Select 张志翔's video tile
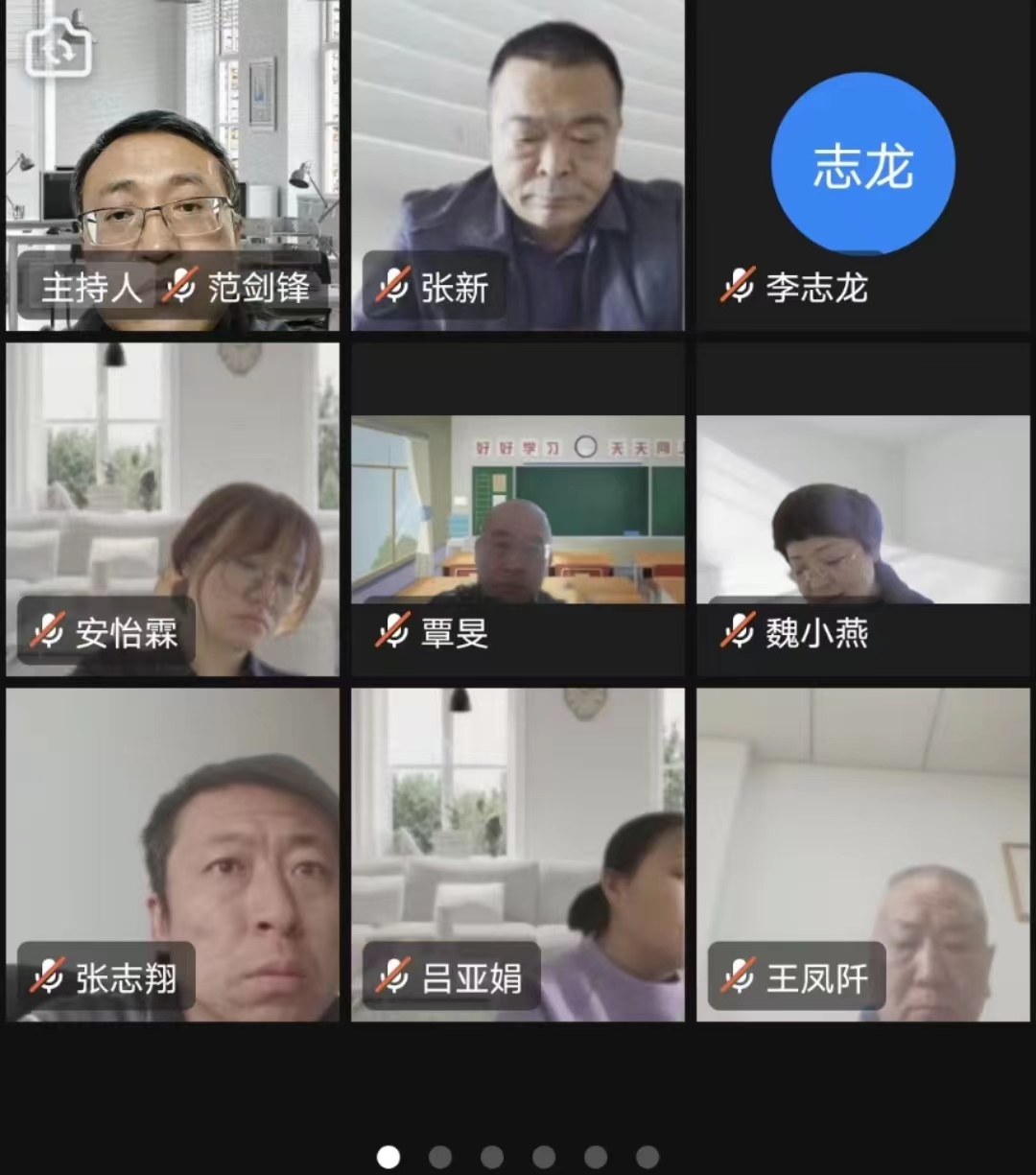 tap(173, 854)
